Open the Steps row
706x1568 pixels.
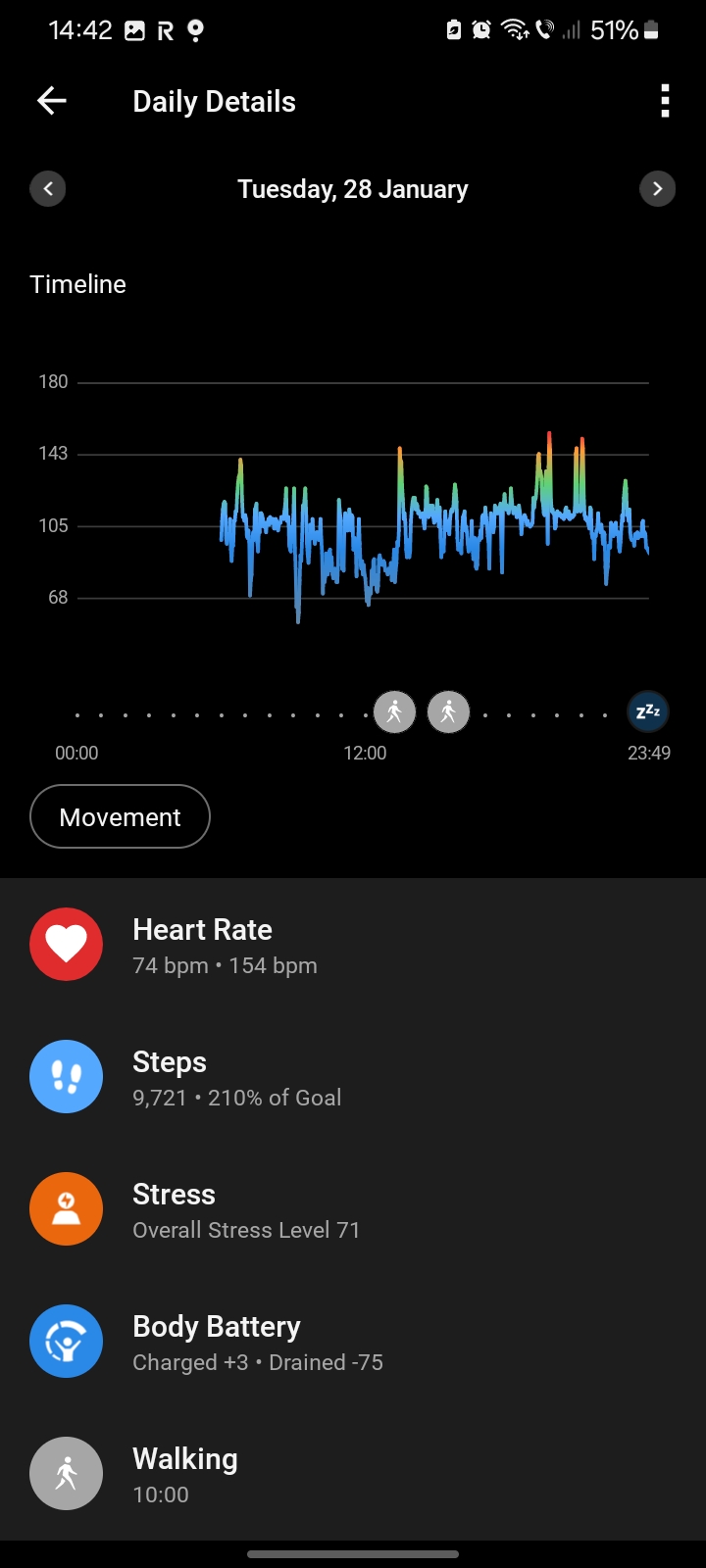353,1077
